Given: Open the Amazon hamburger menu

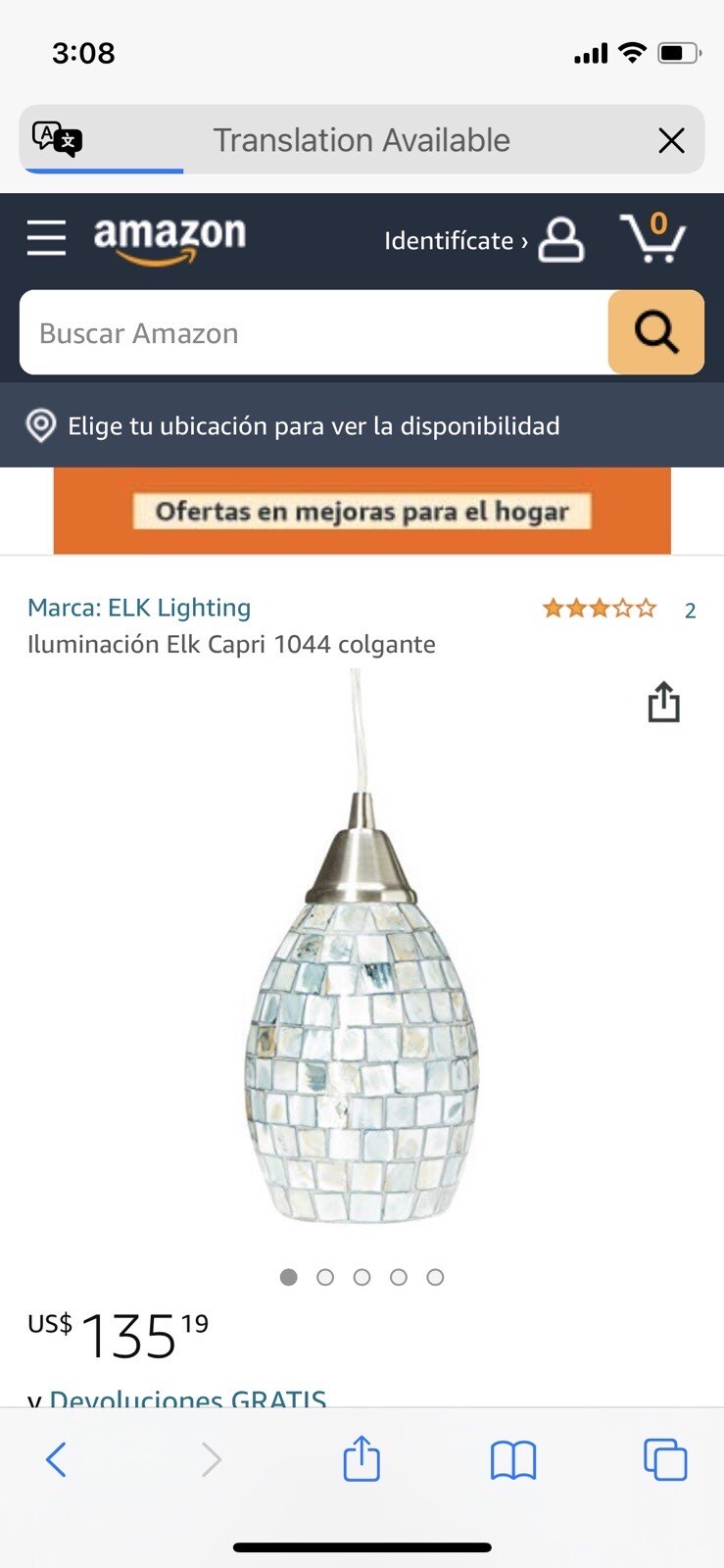Looking at the screenshot, I should (x=46, y=238).
